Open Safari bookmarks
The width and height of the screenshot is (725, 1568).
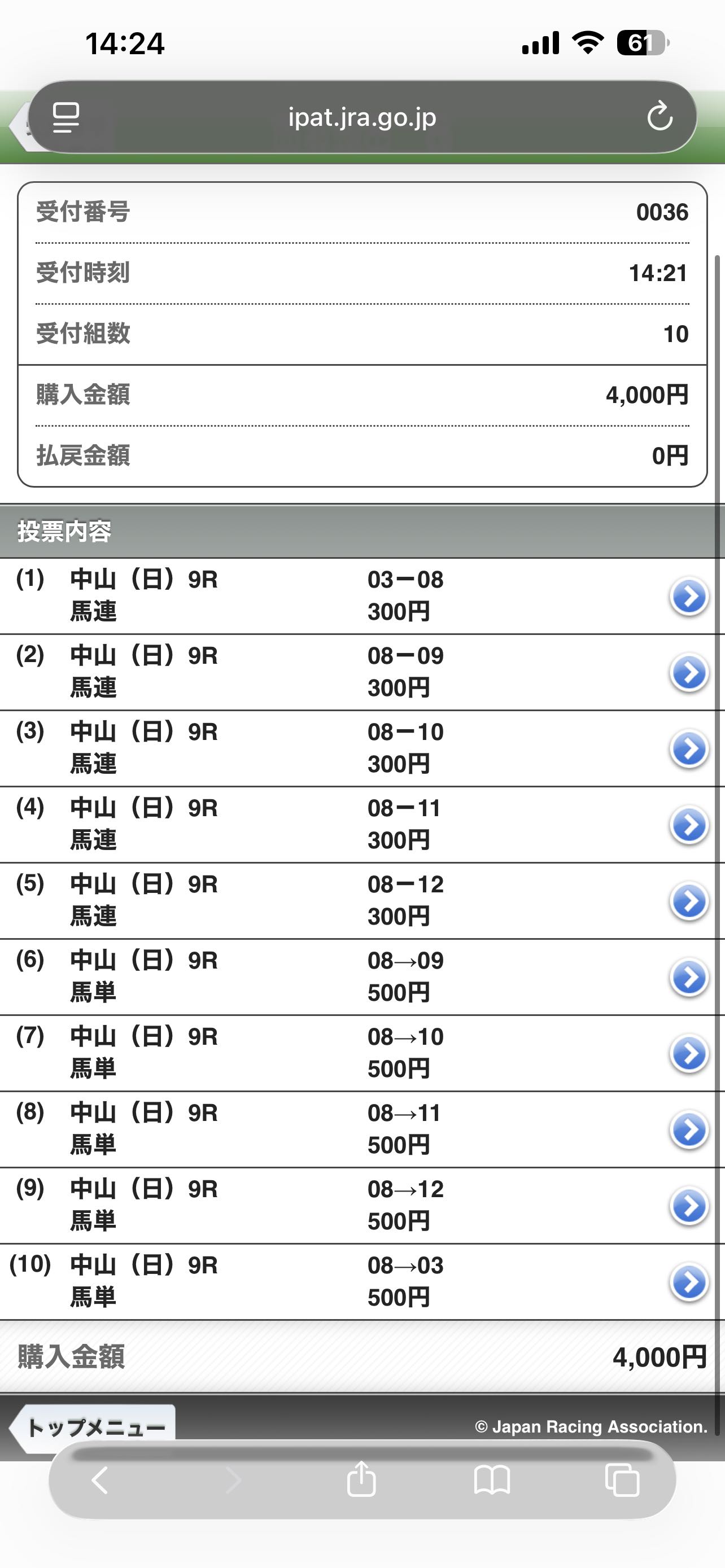point(492,1480)
